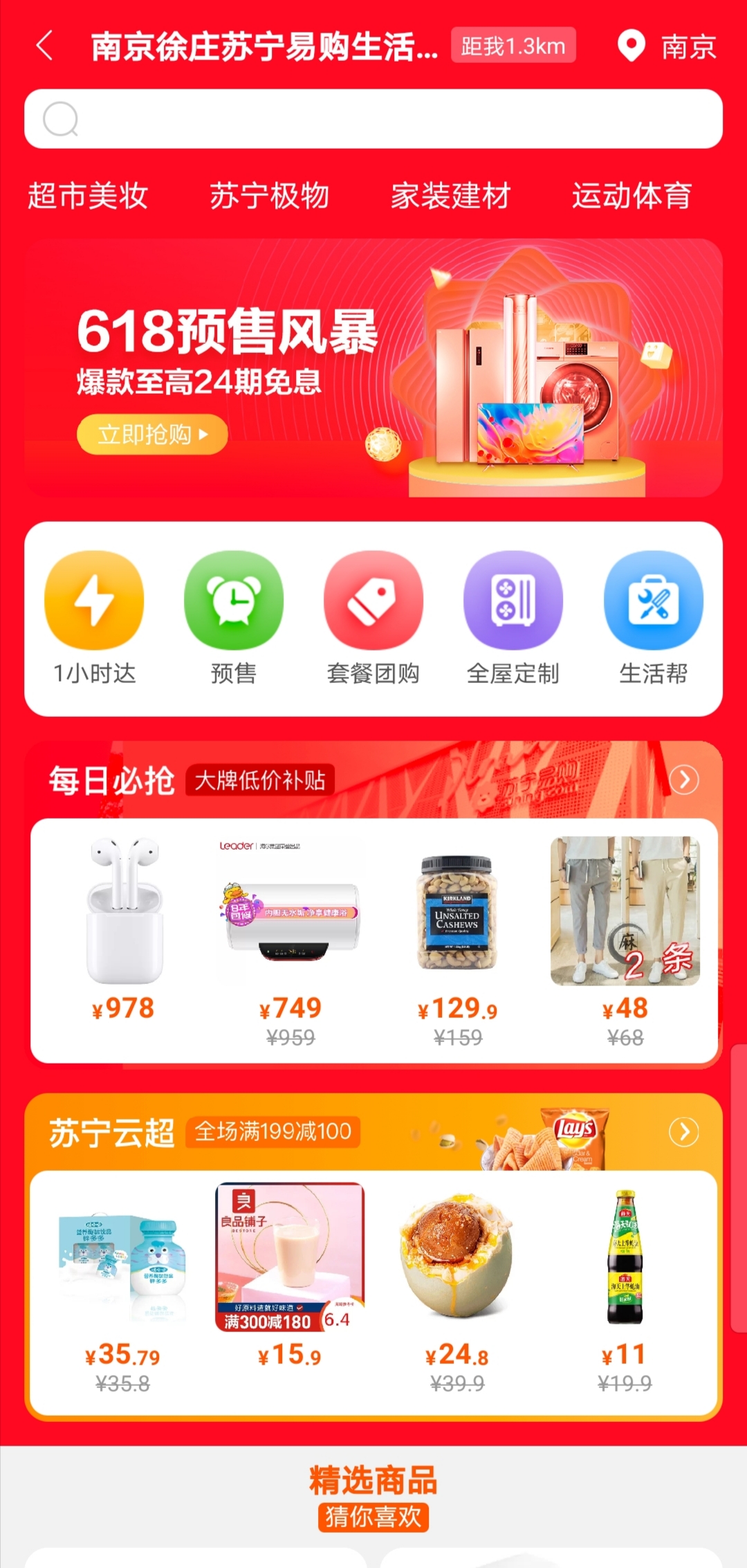Open the 家装建材 category
Viewport: 747px width, 1568px height.
[450, 196]
